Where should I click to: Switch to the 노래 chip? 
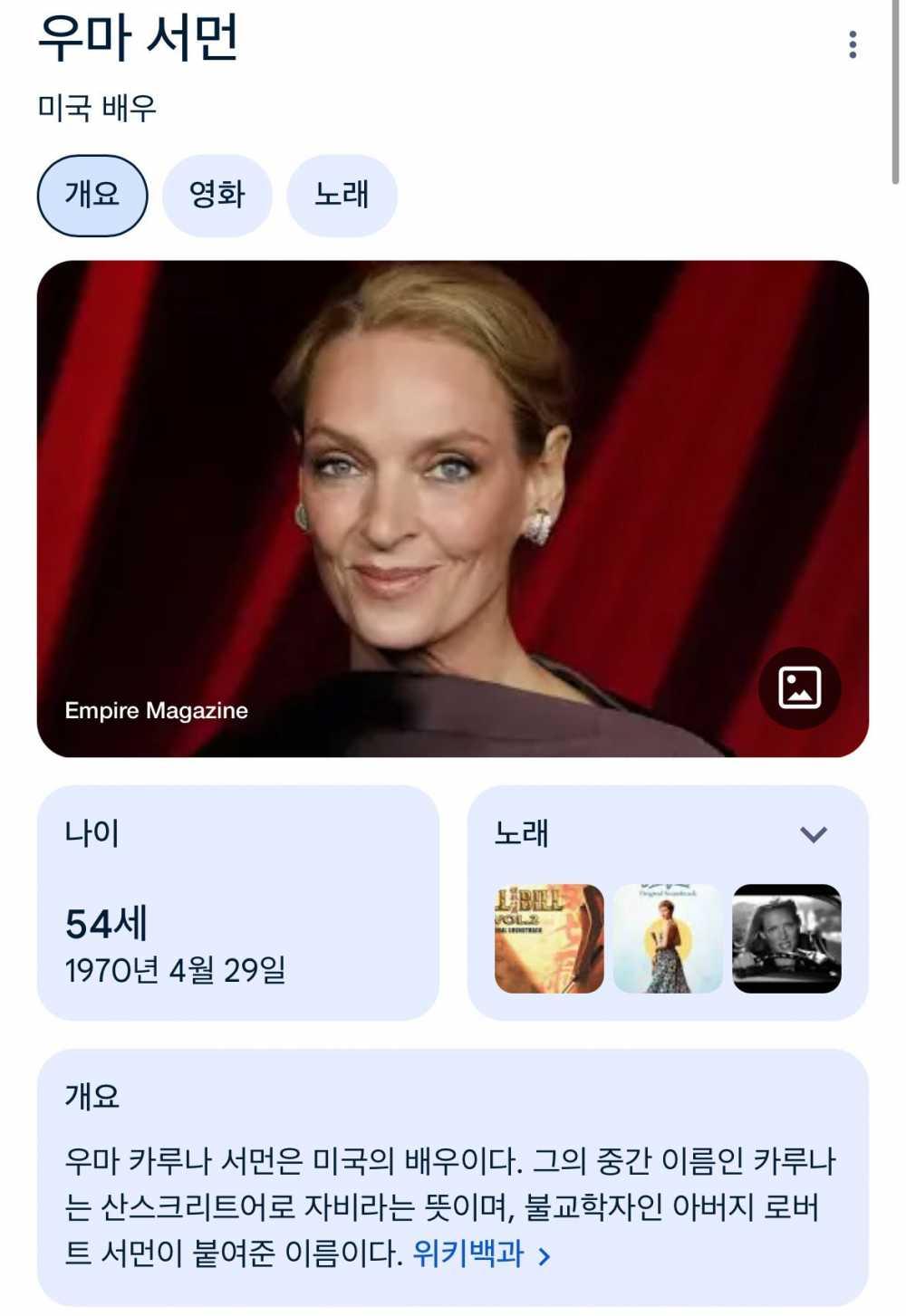(342, 195)
